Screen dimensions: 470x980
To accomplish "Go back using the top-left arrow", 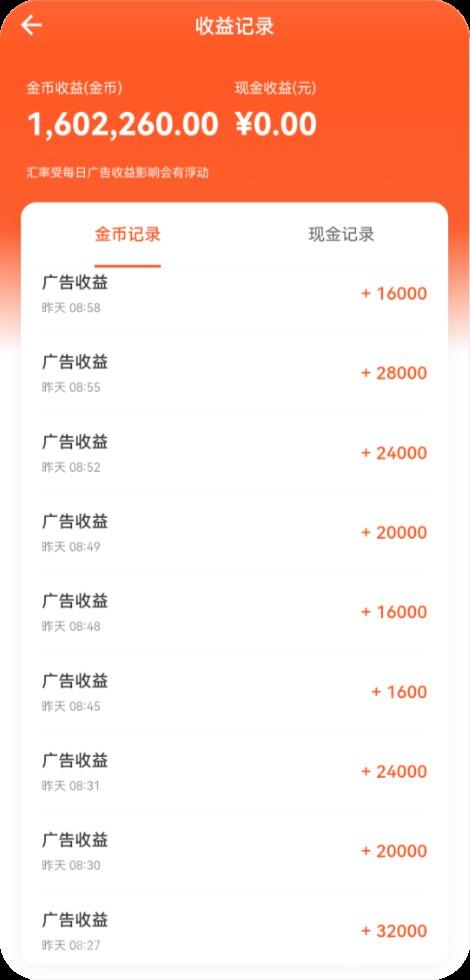I will pos(31,26).
